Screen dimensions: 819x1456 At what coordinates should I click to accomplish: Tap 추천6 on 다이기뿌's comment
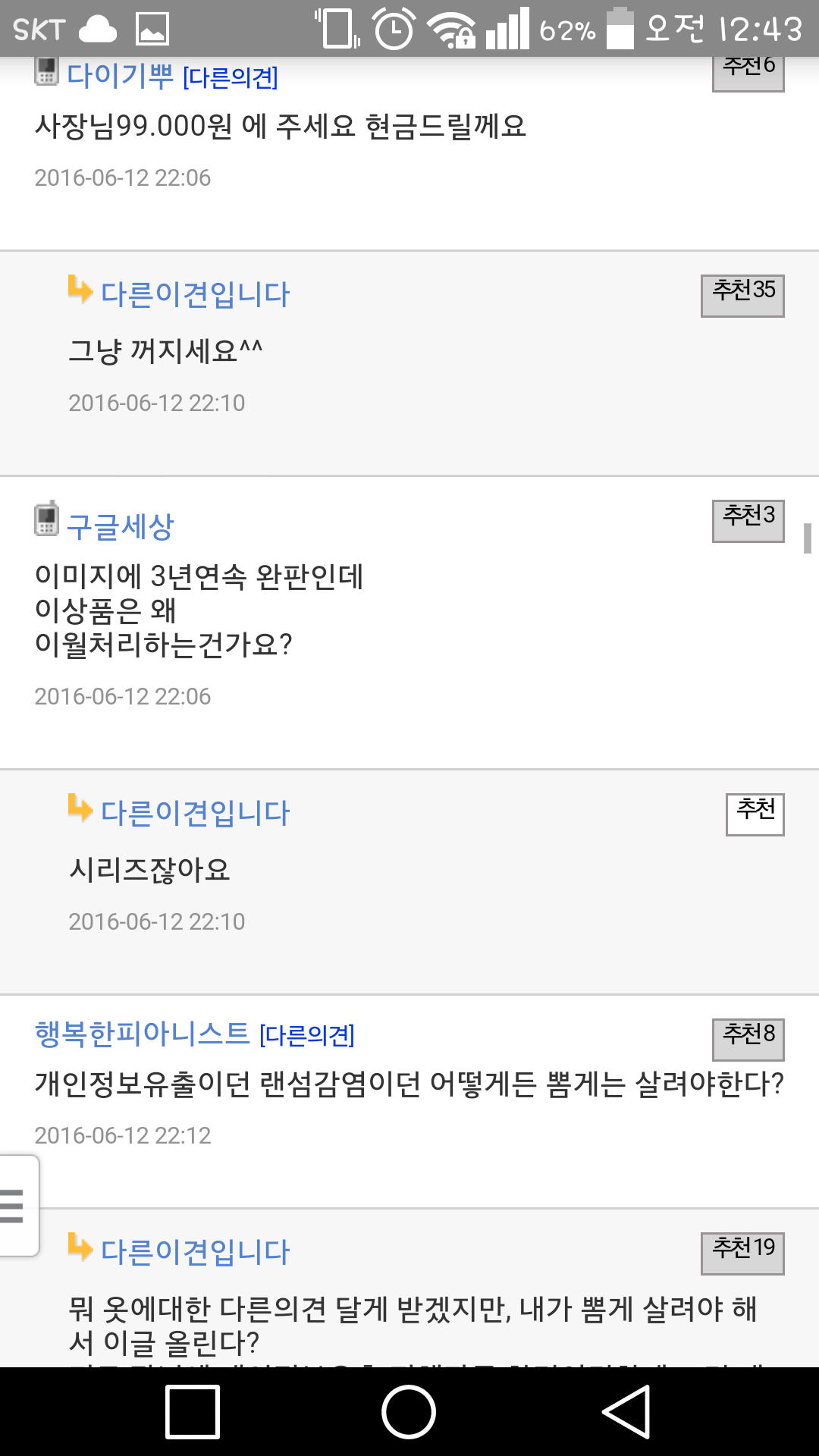[x=748, y=73]
